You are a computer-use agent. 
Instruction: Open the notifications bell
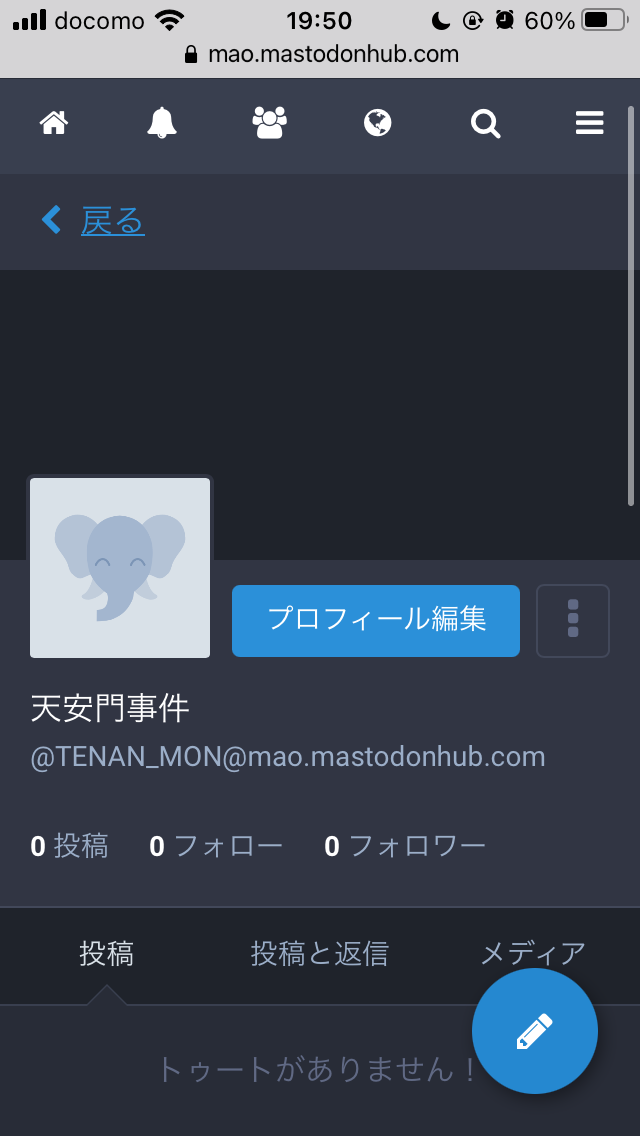pyautogui.click(x=162, y=123)
